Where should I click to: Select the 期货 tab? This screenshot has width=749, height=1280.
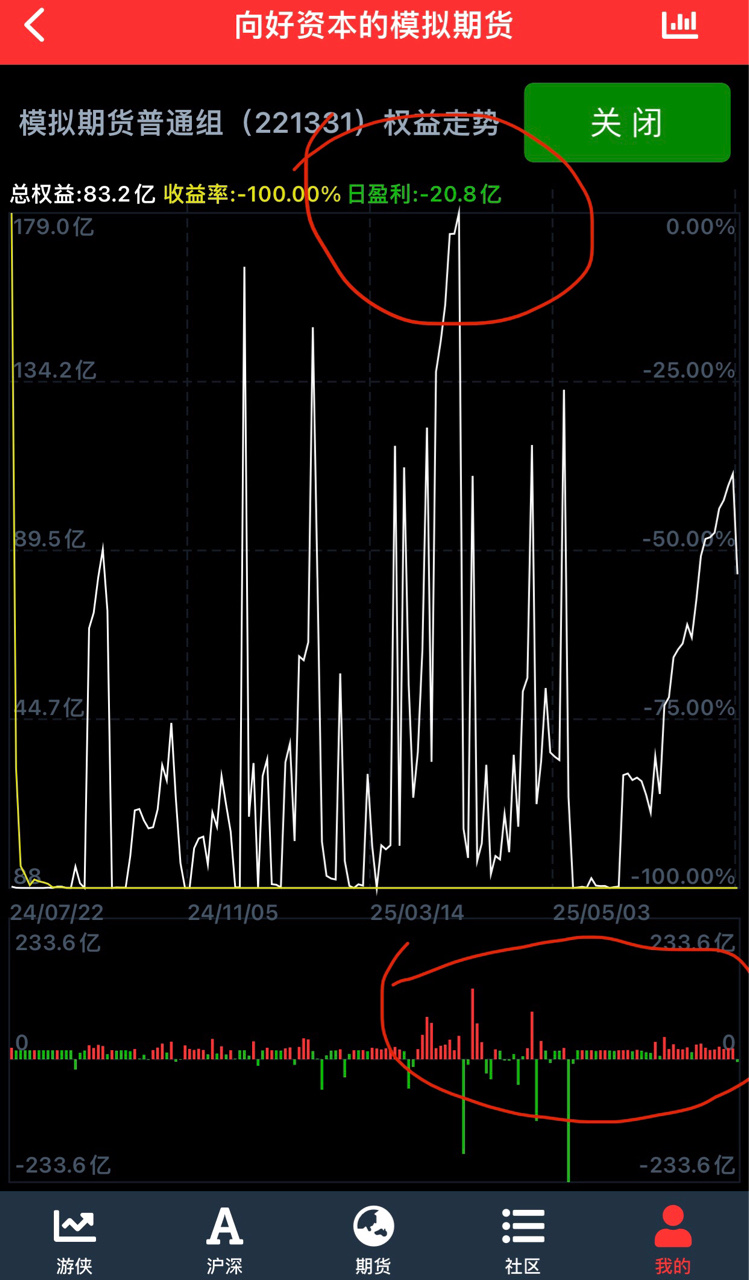click(373, 1239)
